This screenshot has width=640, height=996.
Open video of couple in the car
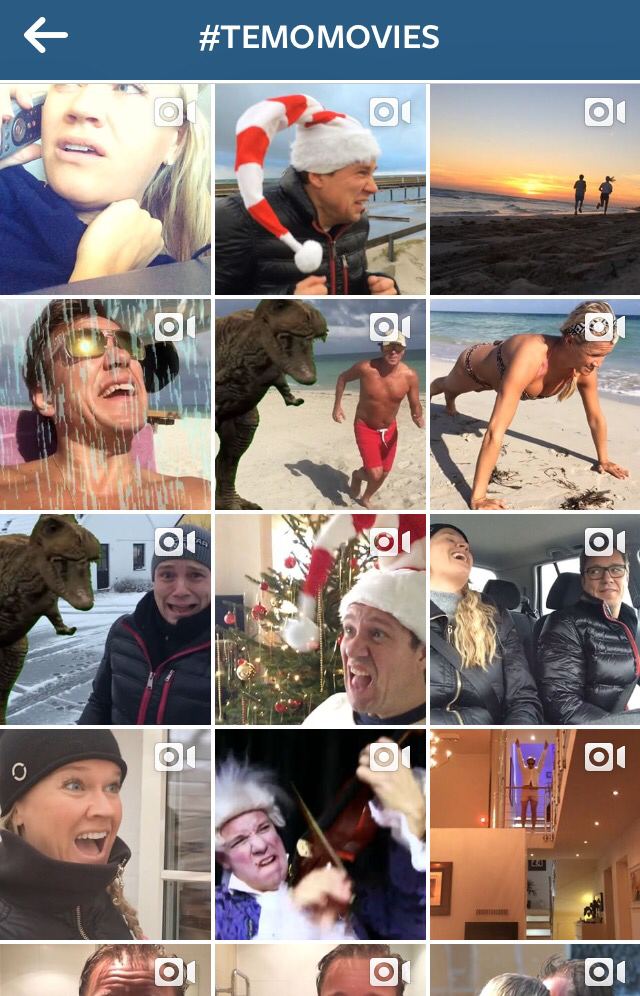[x=535, y=619]
